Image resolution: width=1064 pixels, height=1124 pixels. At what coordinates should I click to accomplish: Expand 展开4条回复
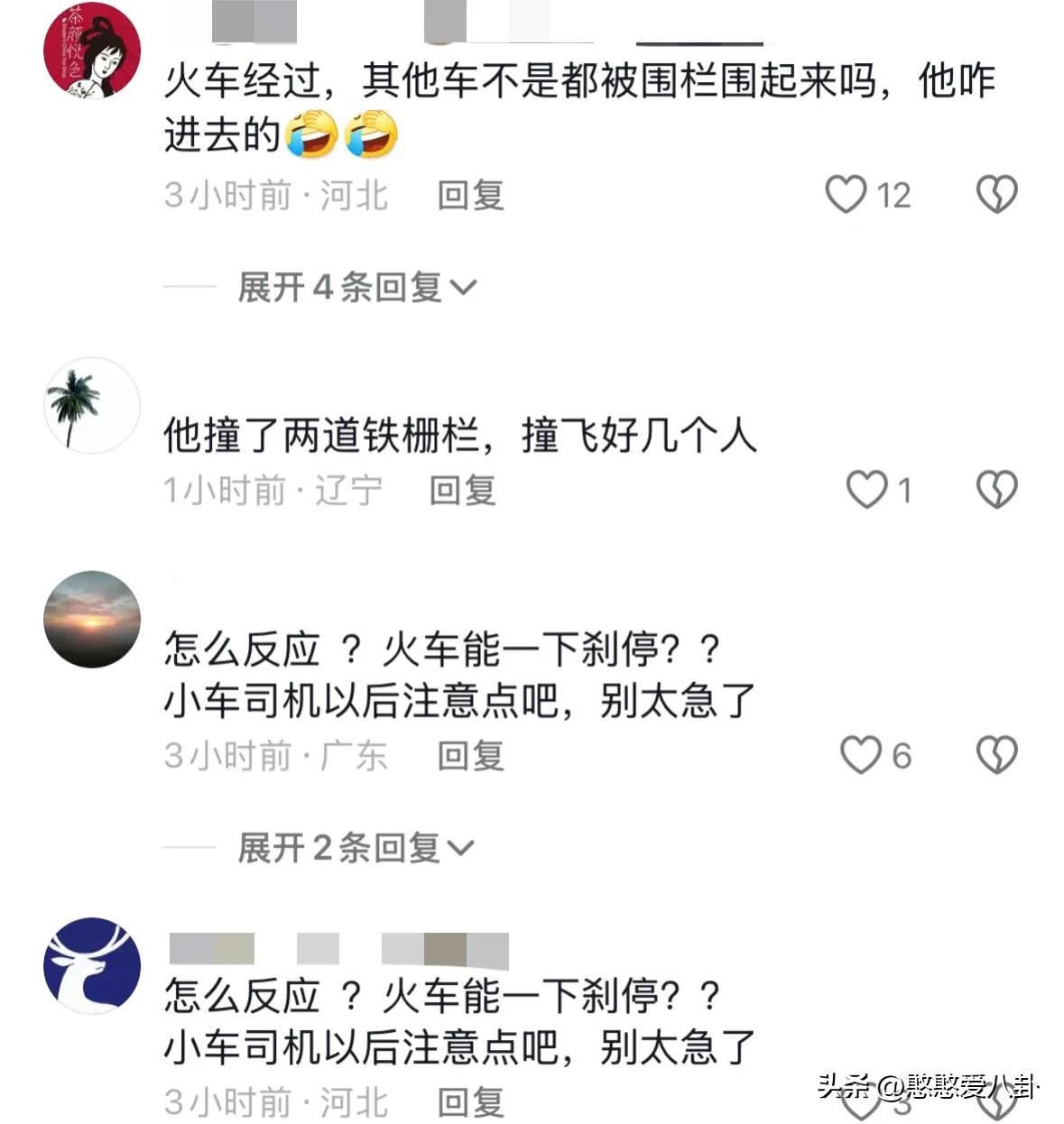point(356,288)
